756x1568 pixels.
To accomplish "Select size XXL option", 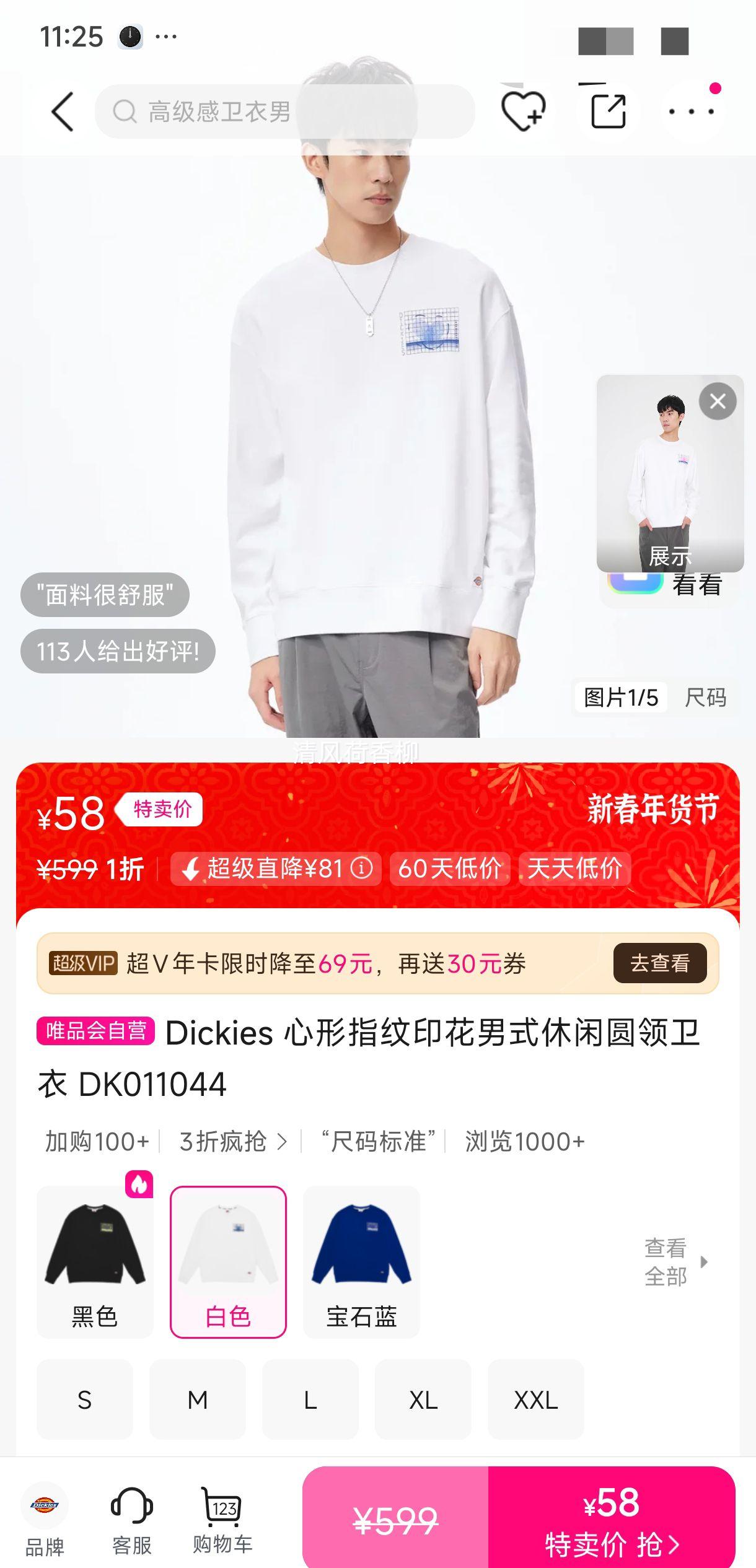I will [537, 1399].
